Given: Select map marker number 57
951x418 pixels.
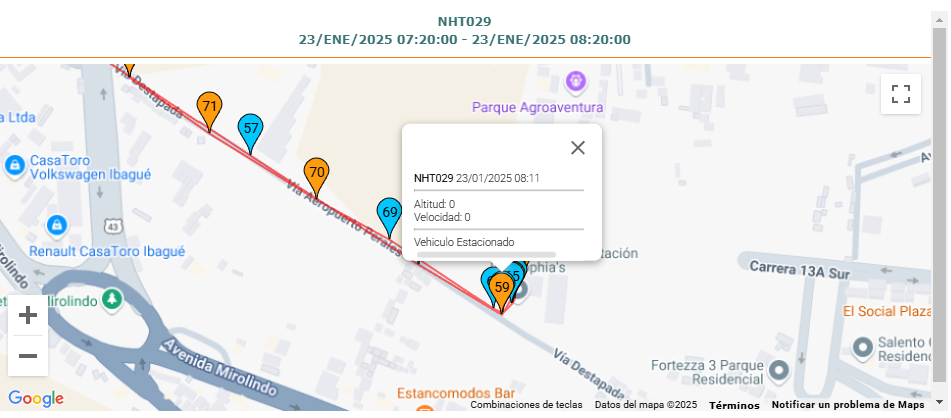Looking at the screenshot, I should [251, 129].
